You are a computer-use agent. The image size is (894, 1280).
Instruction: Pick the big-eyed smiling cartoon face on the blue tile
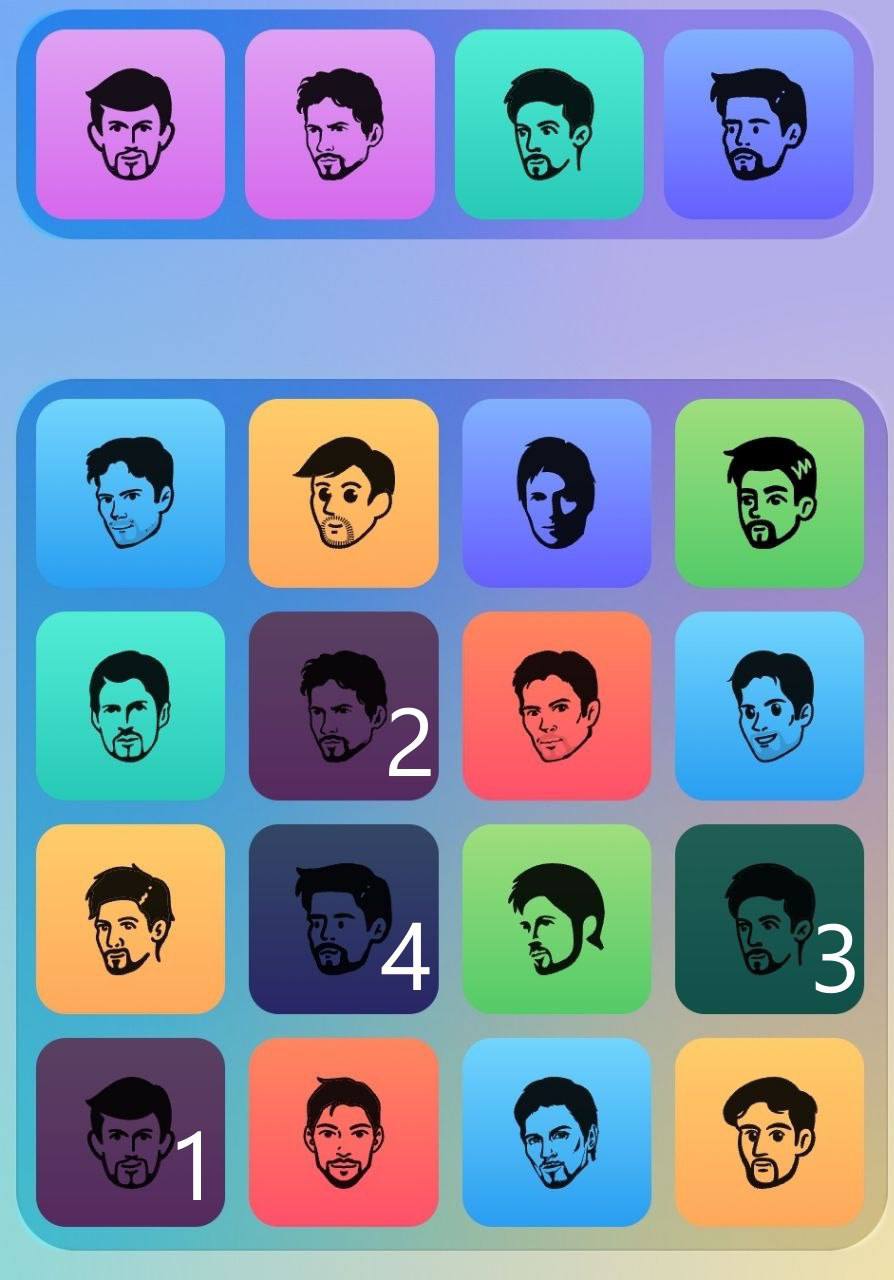769,706
